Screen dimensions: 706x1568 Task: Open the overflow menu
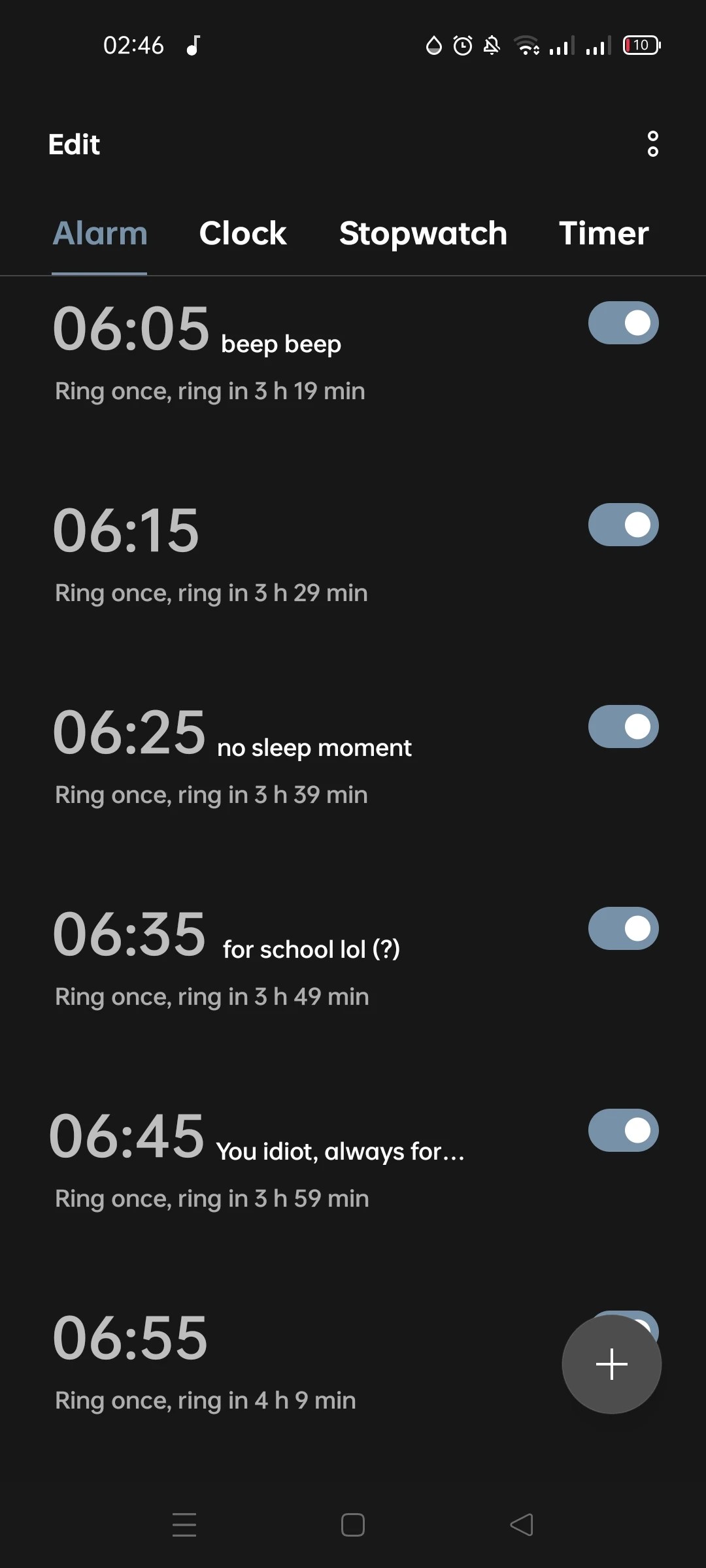click(654, 144)
